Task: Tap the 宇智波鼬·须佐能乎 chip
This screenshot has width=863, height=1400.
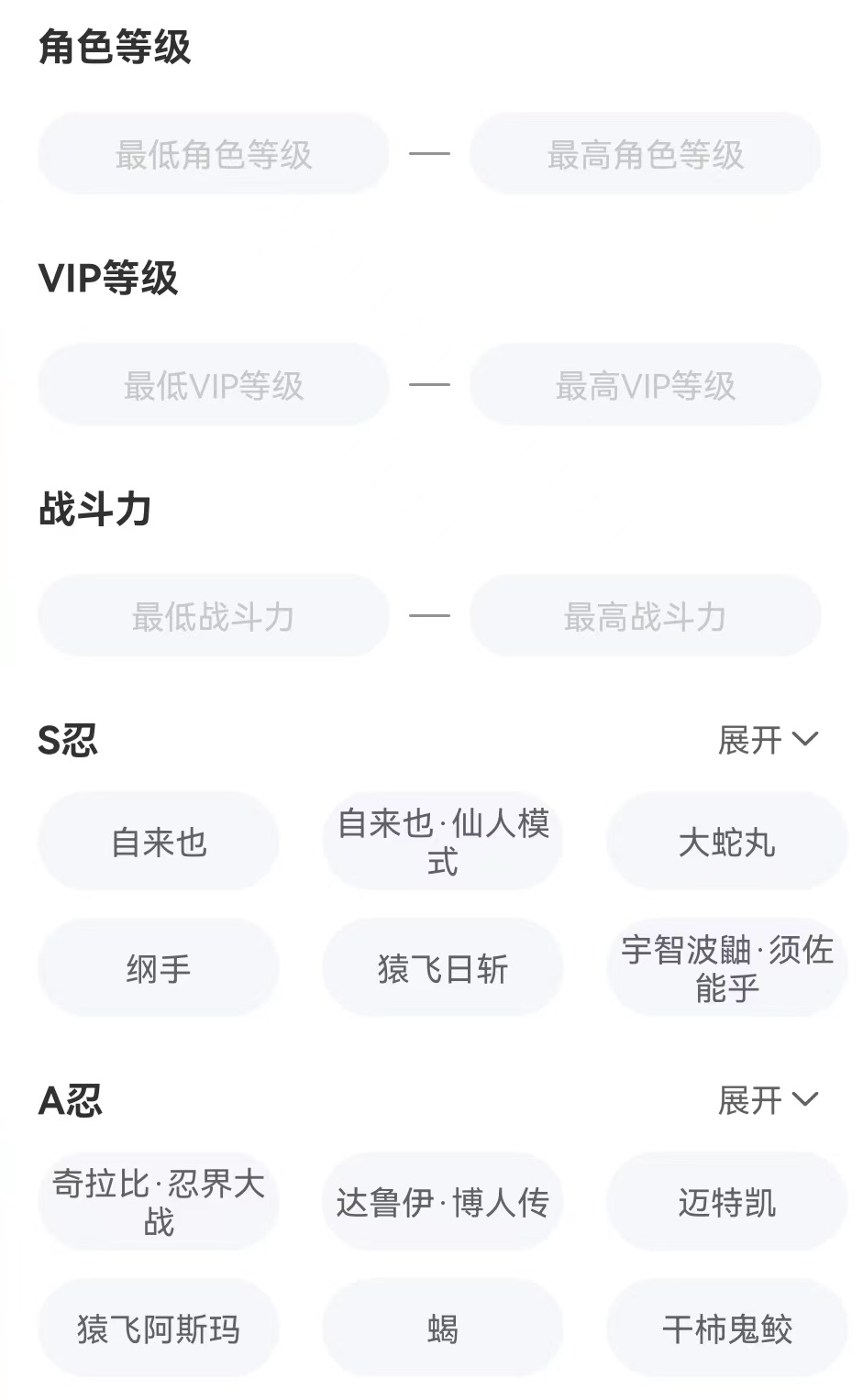Action: pos(726,968)
